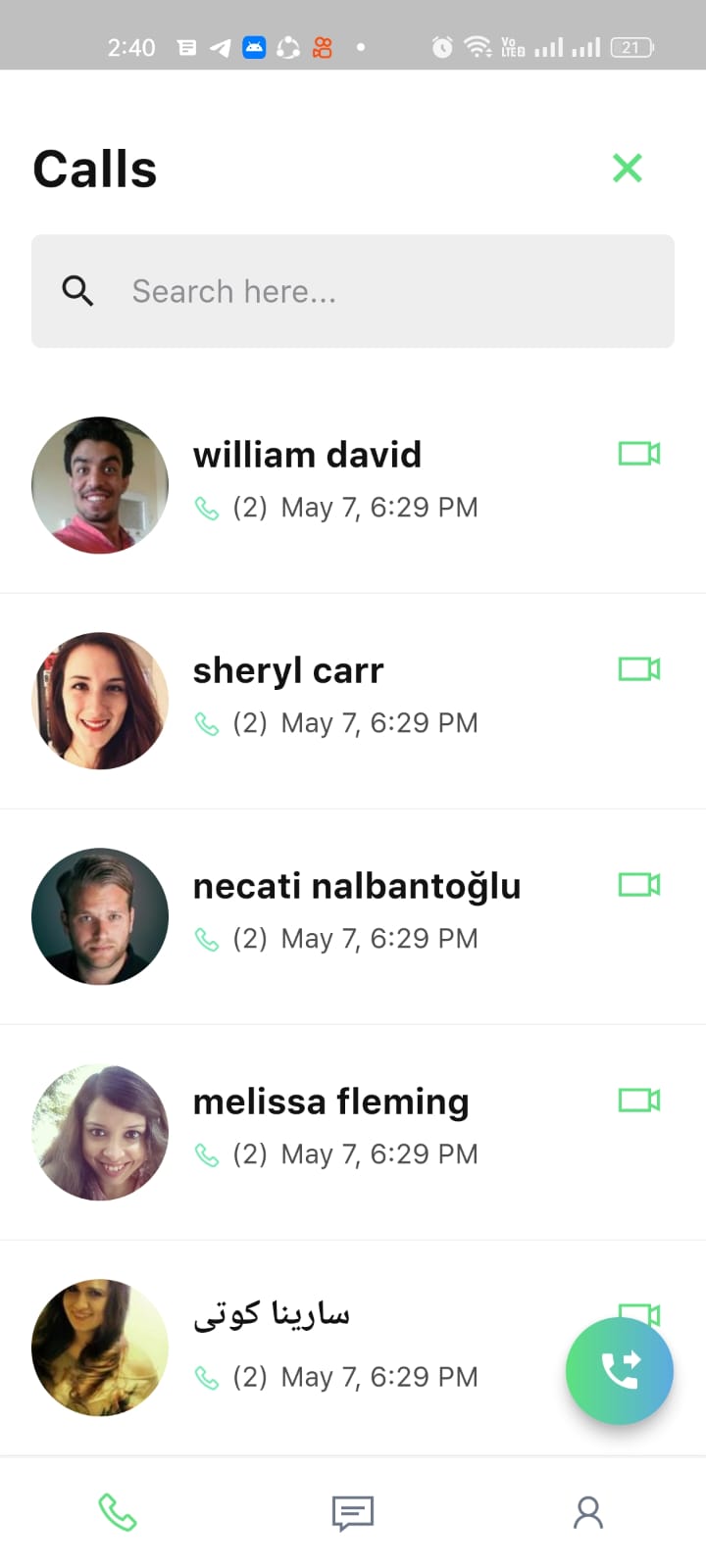Close the Calls screen with the X
706x1568 pixels.
pyautogui.click(x=628, y=168)
